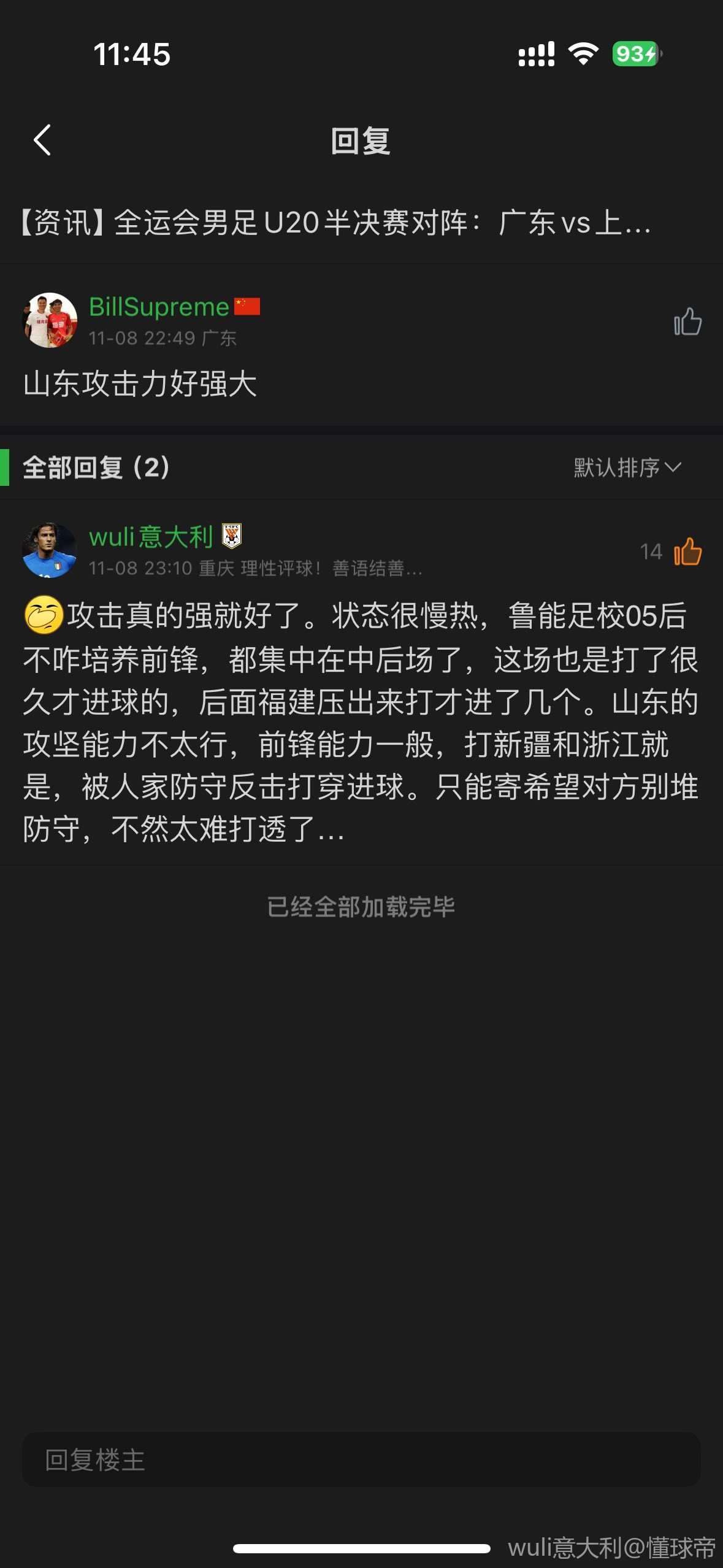Tap the BillSupreme username

point(159,307)
